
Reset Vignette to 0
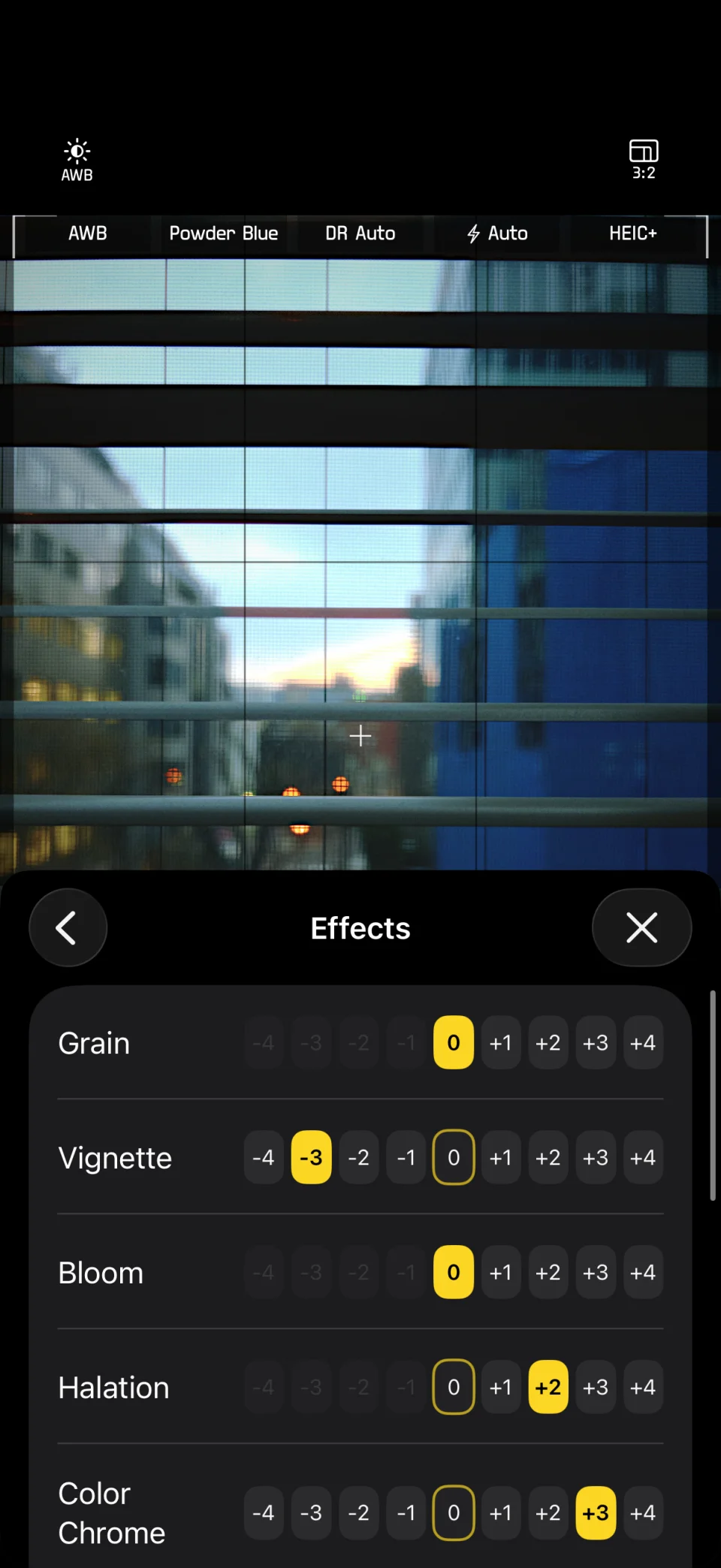click(454, 1157)
